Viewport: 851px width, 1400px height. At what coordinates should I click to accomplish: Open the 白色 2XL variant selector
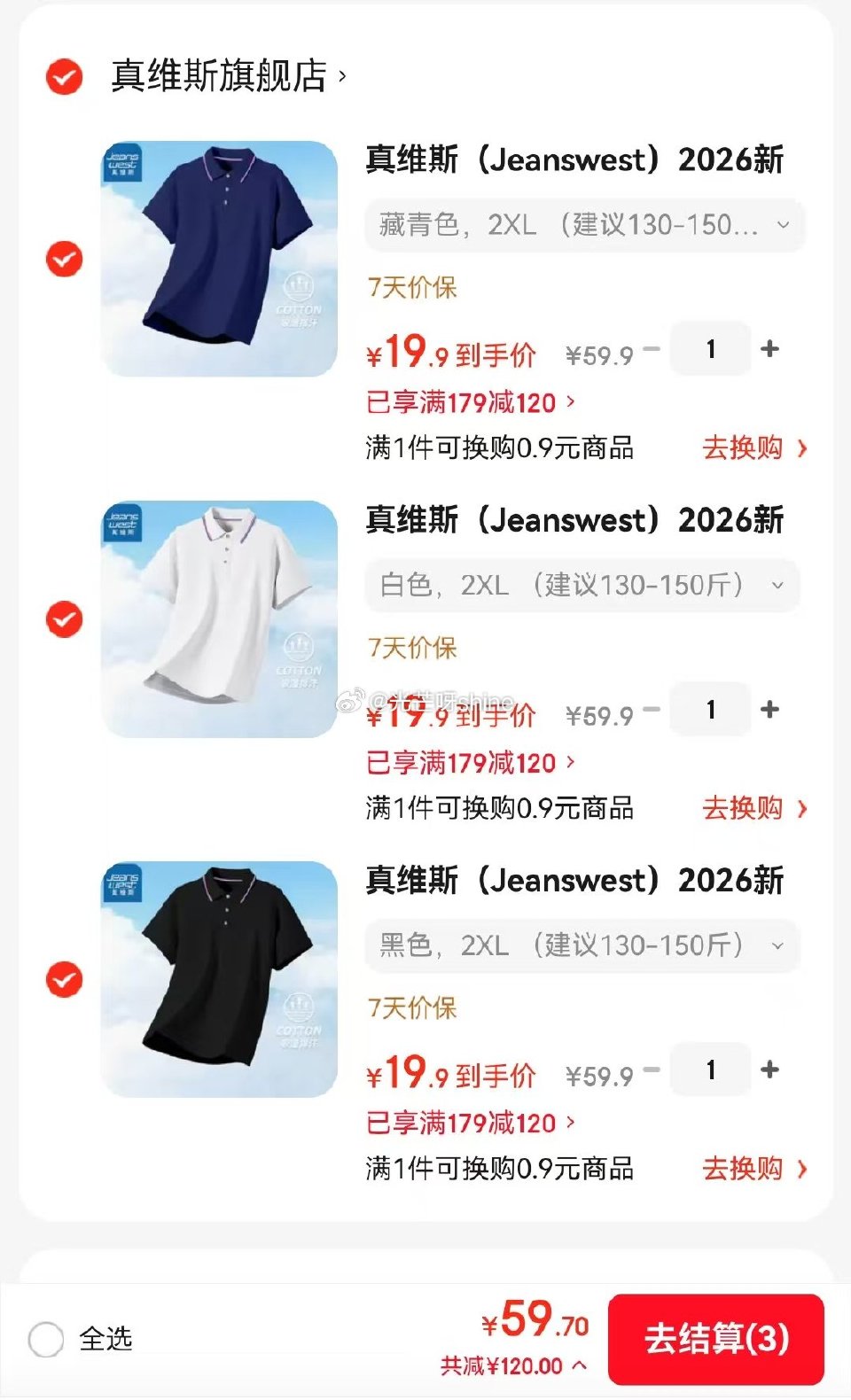click(583, 586)
